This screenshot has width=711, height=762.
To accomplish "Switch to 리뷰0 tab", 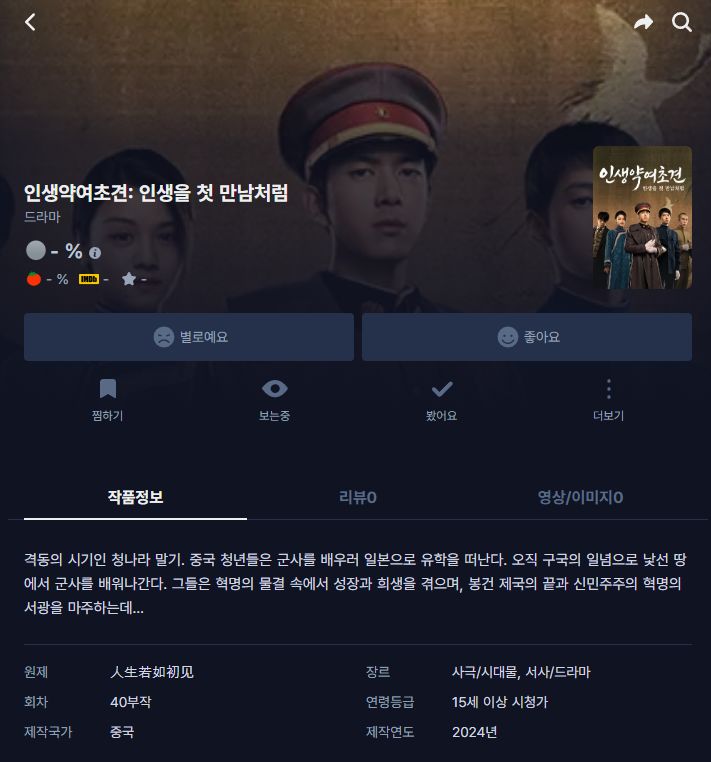I will click(358, 497).
